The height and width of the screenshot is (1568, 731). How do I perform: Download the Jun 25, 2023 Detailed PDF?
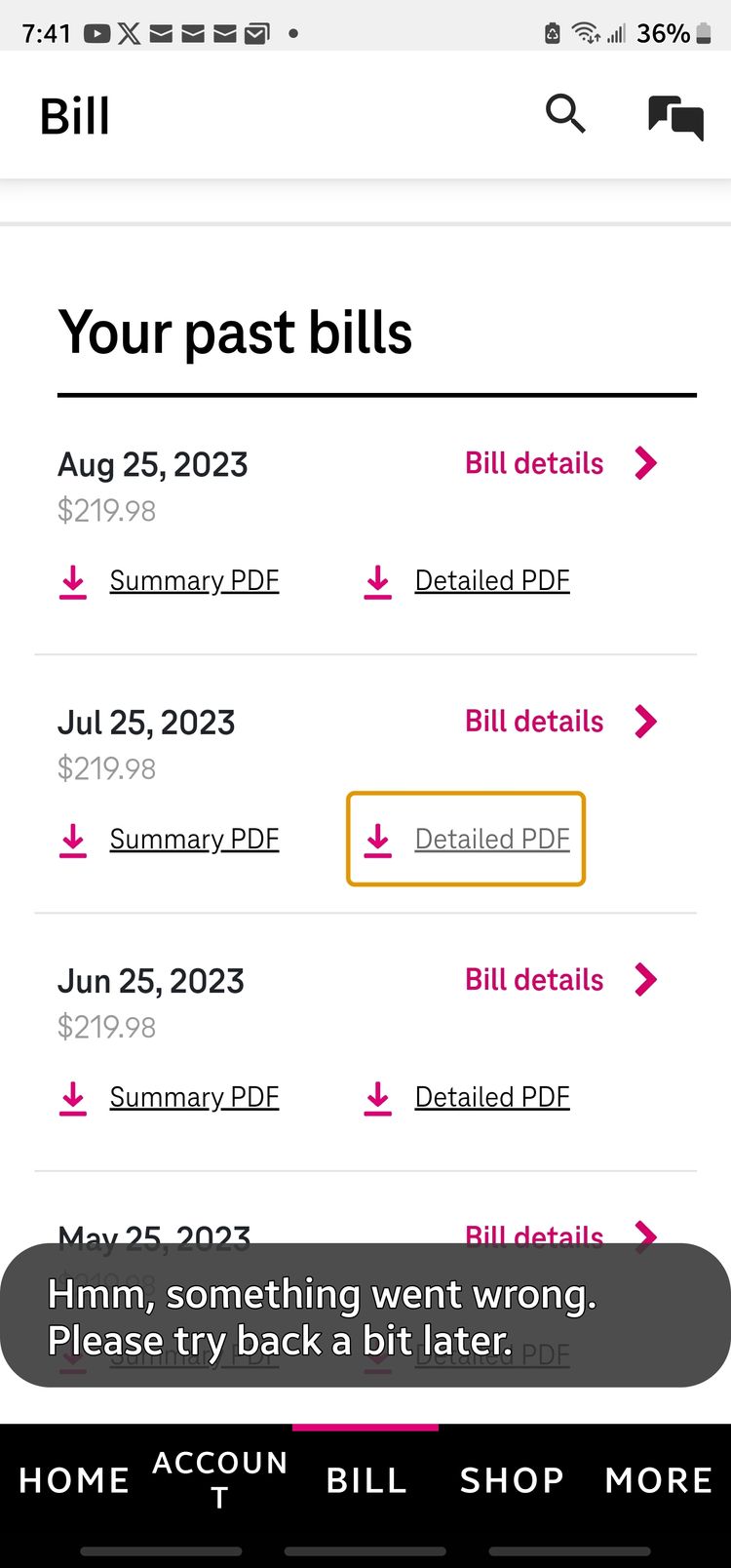click(467, 1098)
